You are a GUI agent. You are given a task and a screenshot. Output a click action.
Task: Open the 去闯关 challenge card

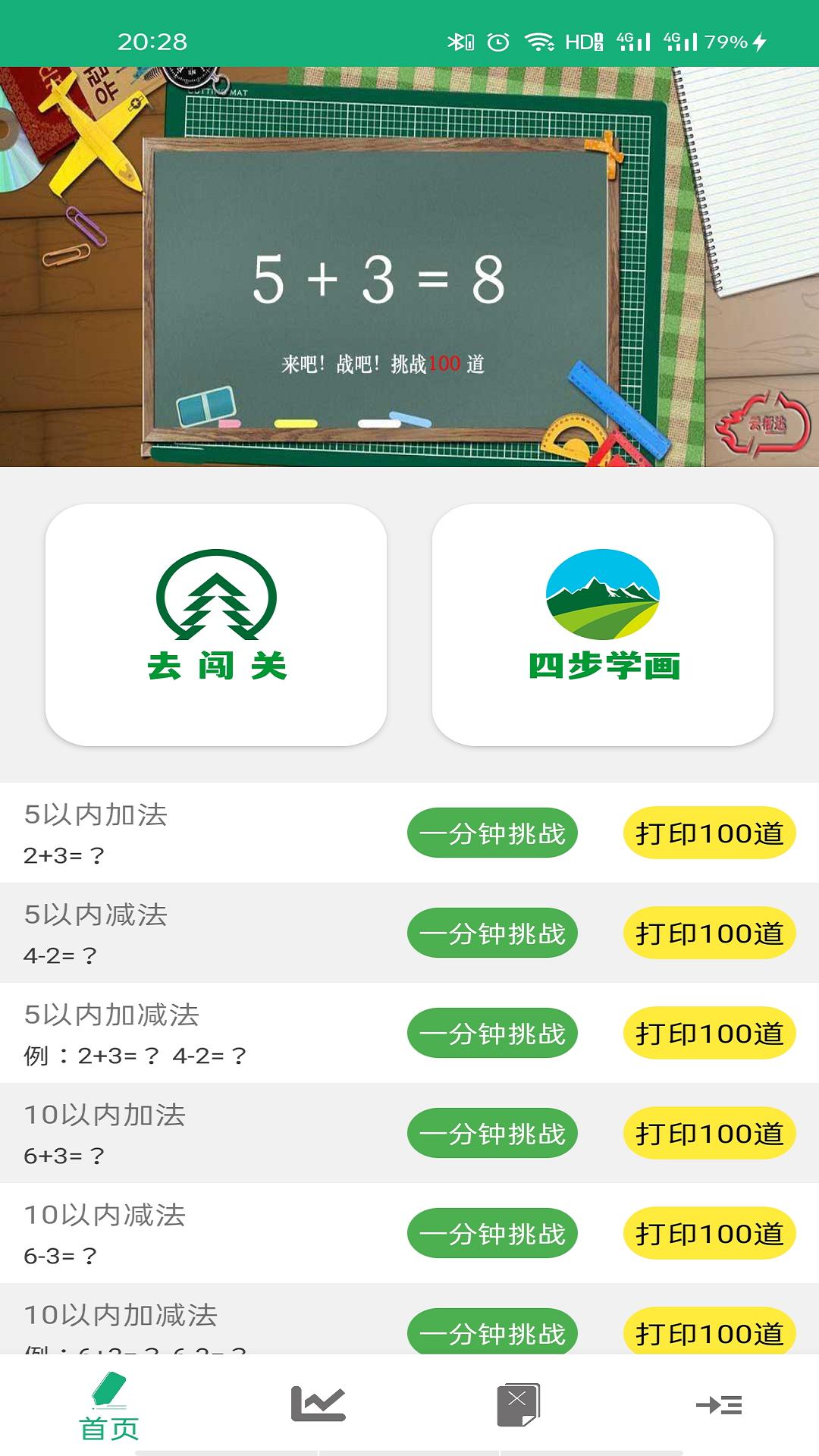click(216, 624)
